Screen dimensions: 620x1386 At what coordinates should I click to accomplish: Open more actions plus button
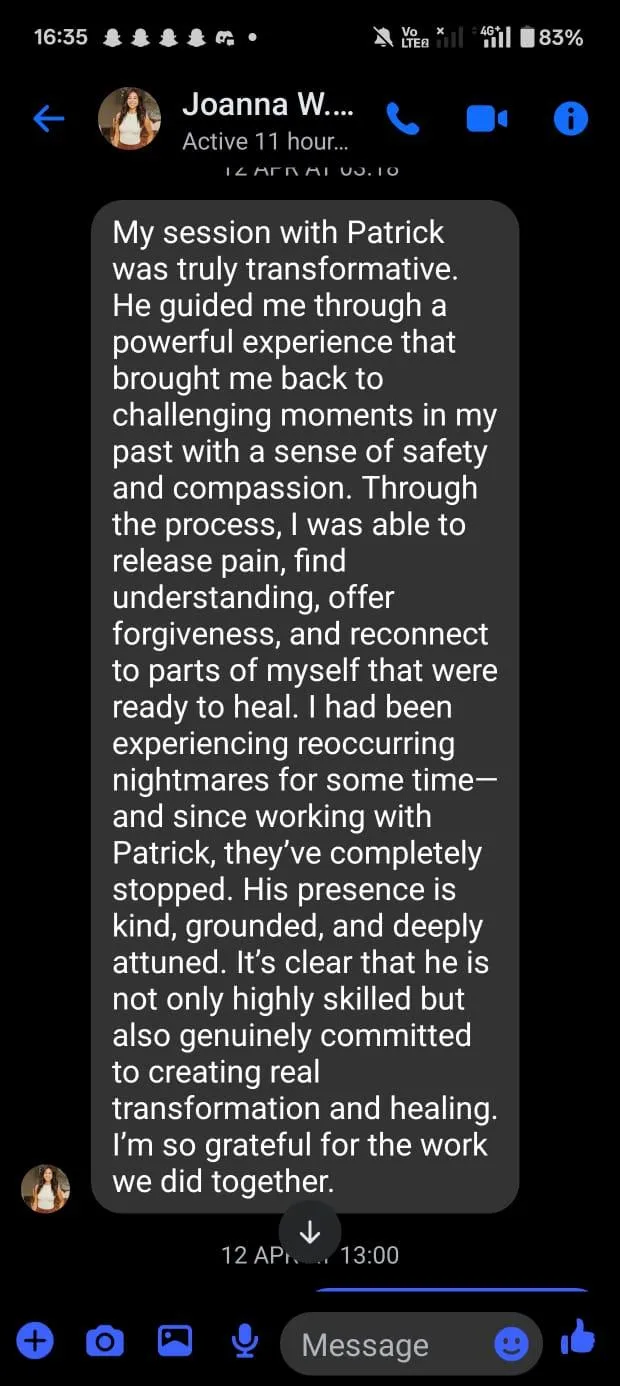click(35, 1340)
